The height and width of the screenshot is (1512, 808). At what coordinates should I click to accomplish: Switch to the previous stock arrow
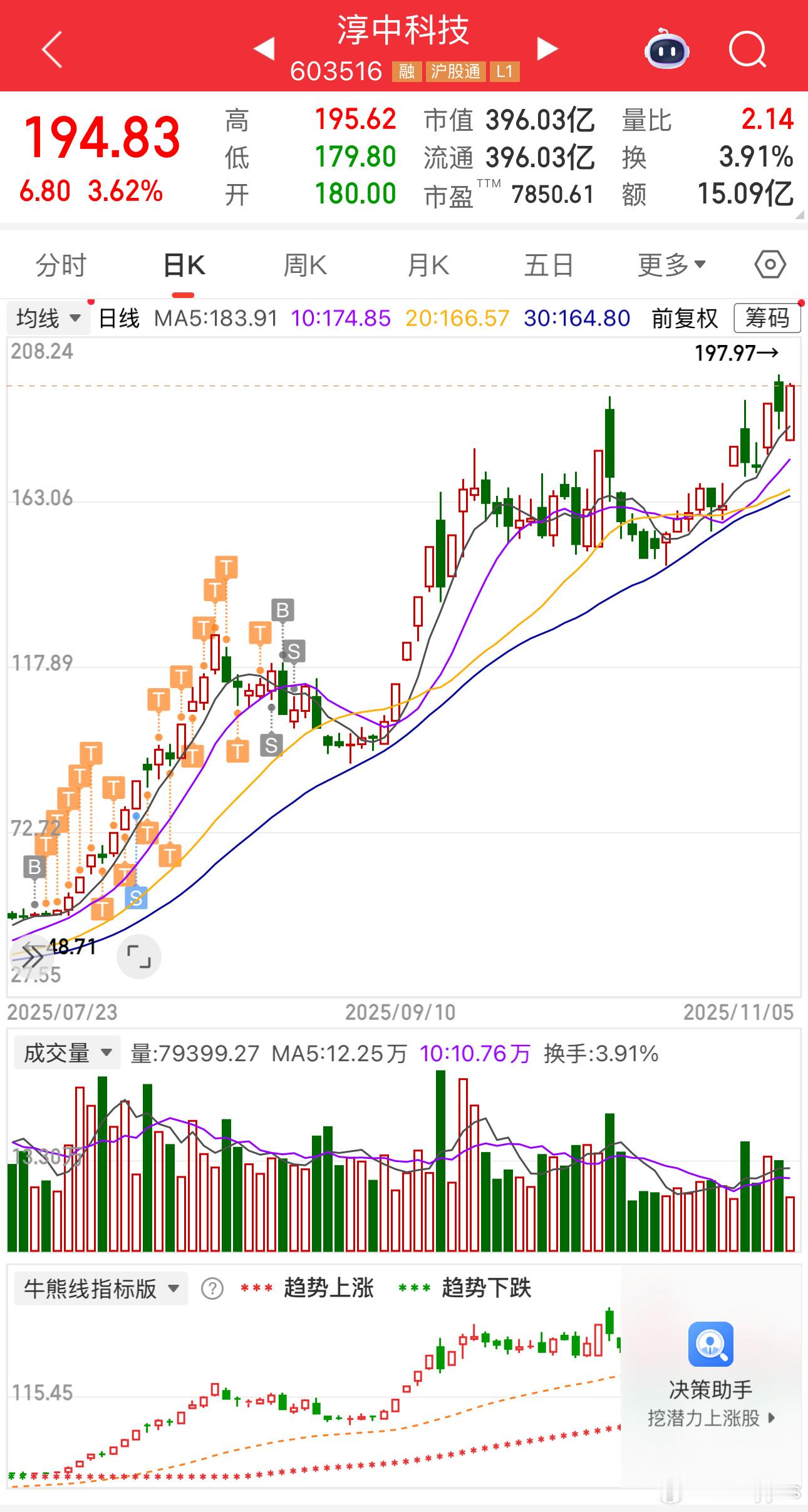[x=264, y=49]
